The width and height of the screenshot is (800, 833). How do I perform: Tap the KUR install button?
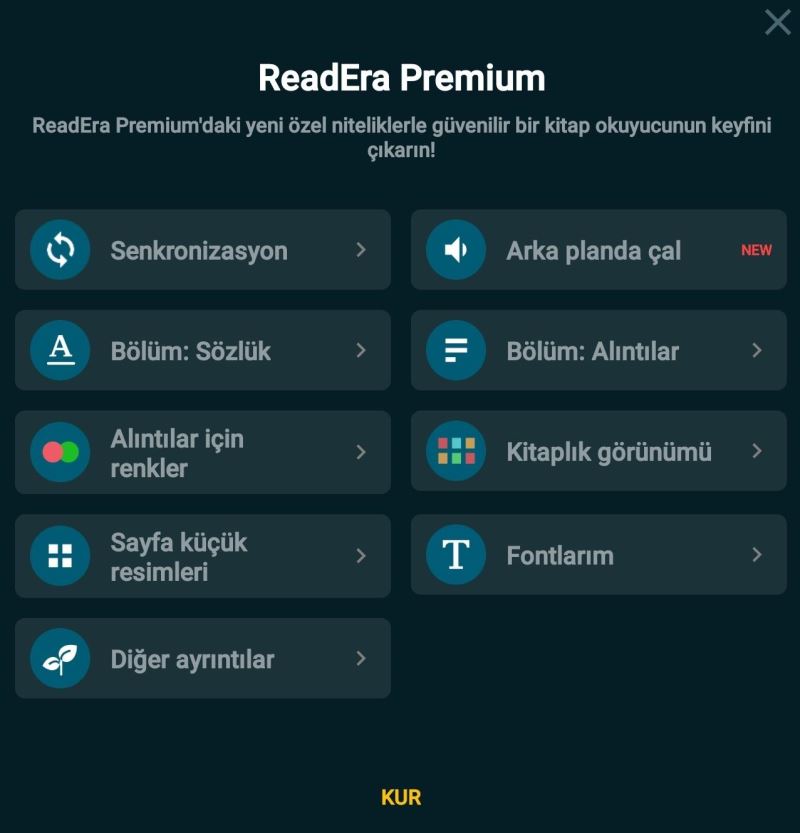coord(401,797)
